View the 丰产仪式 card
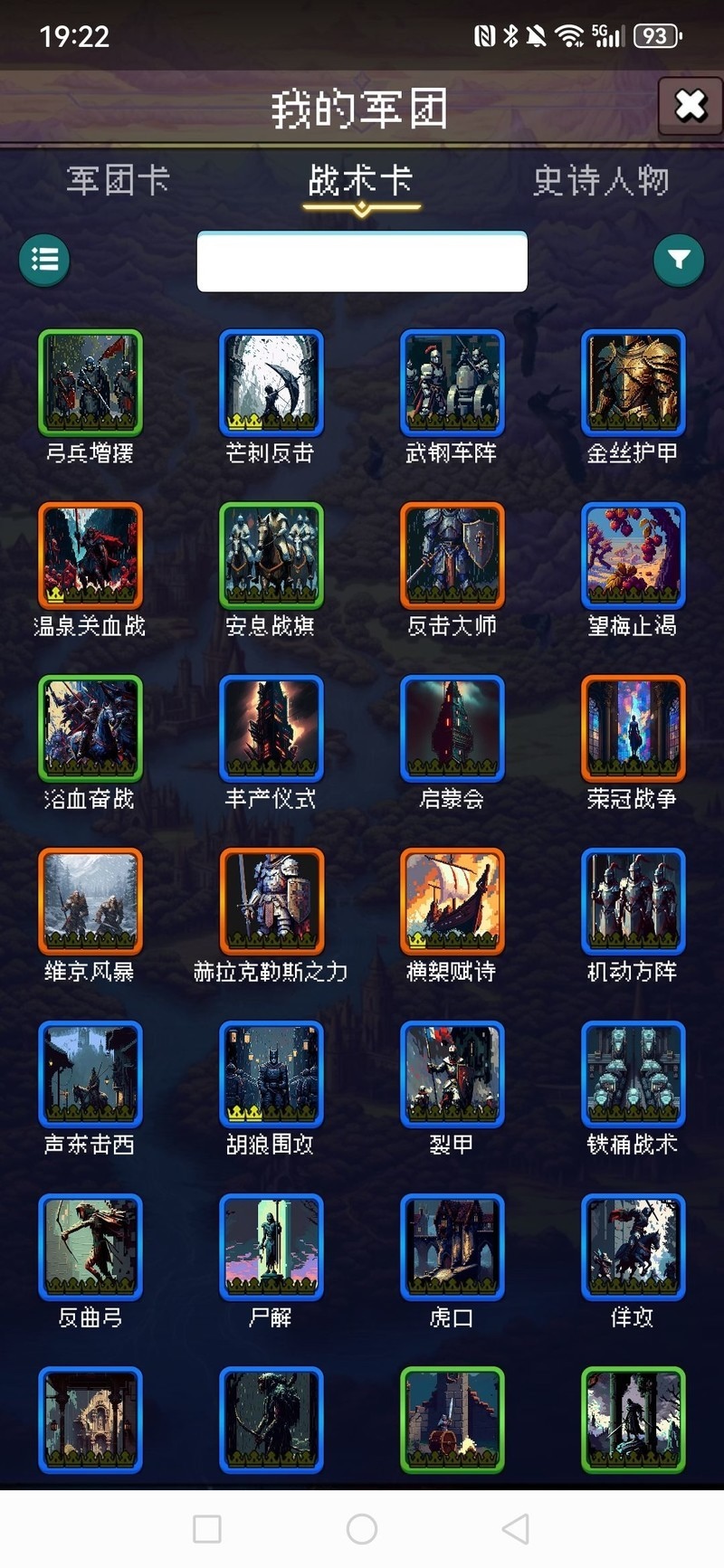The height and width of the screenshot is (1568, 724). coord(271,728)
